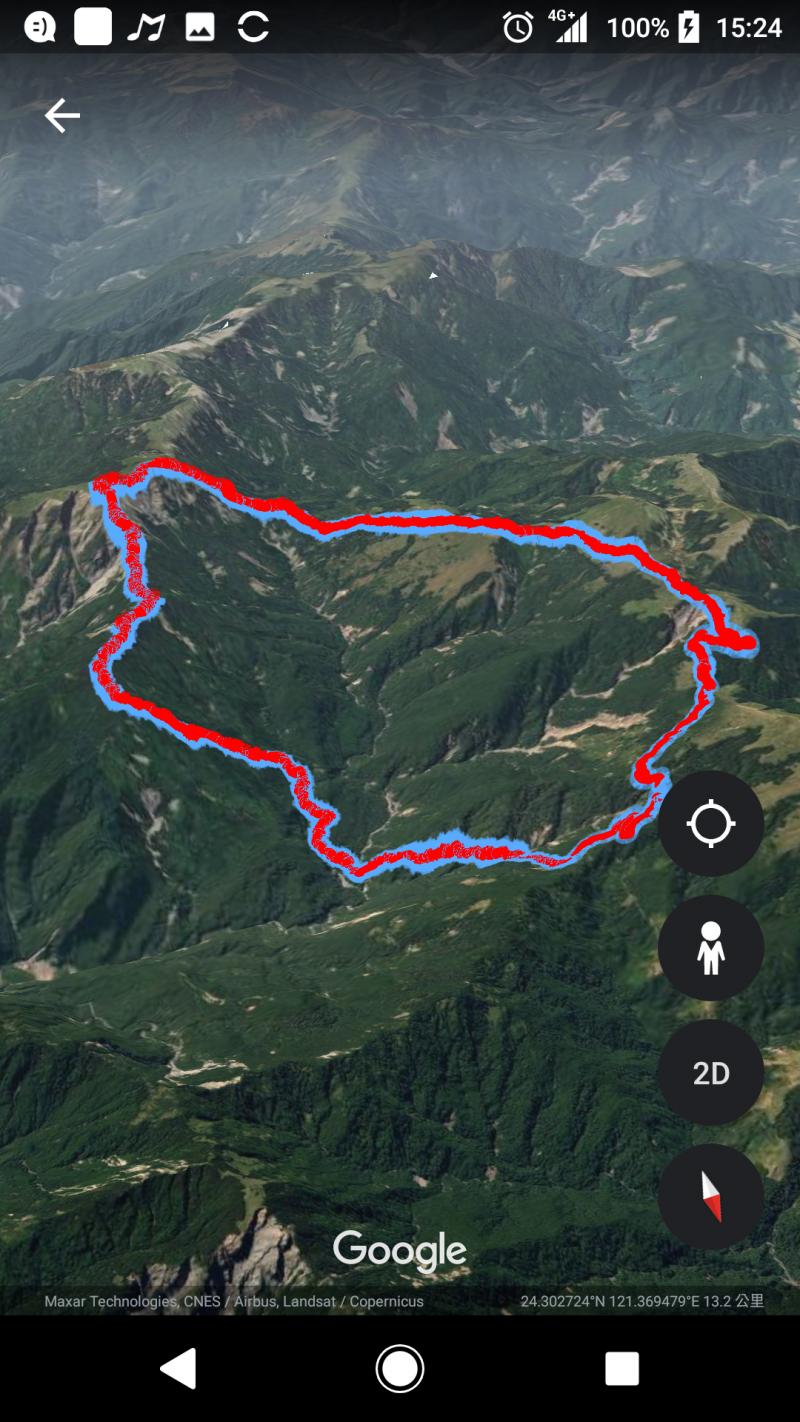Open Street View with the pegman button

point(711,948)
